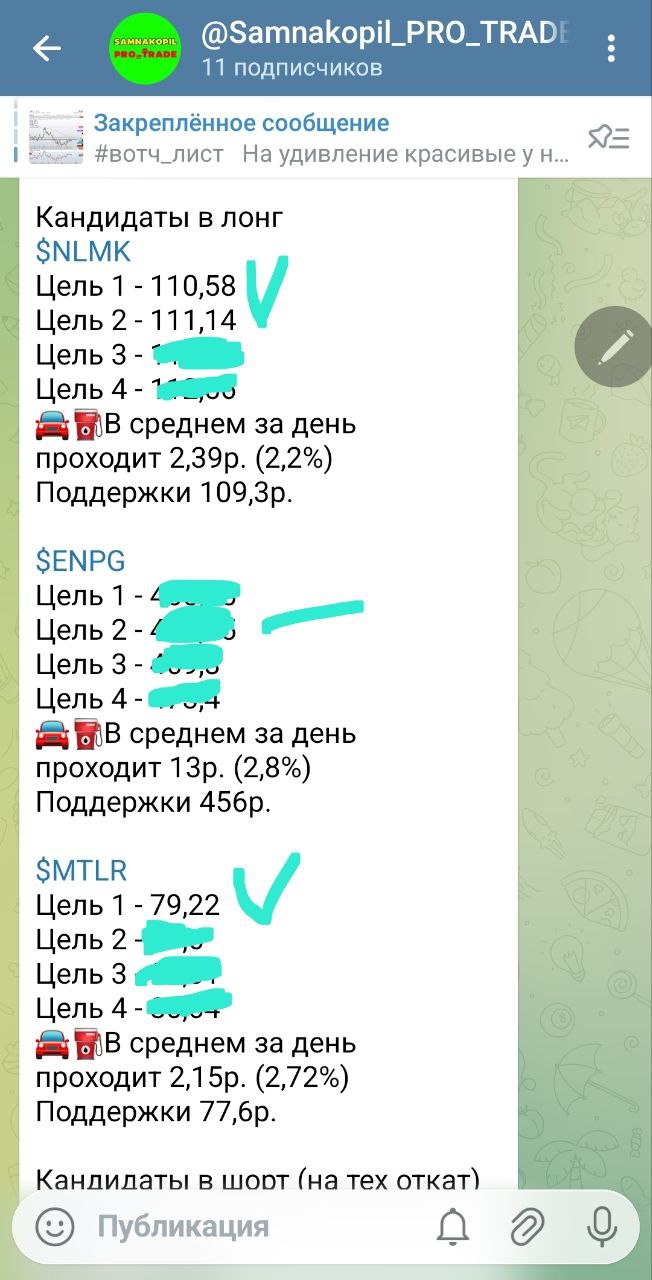Screen dimensions: 652x1280
Task: Show the list of pinned messages
Action: (608, 138)
